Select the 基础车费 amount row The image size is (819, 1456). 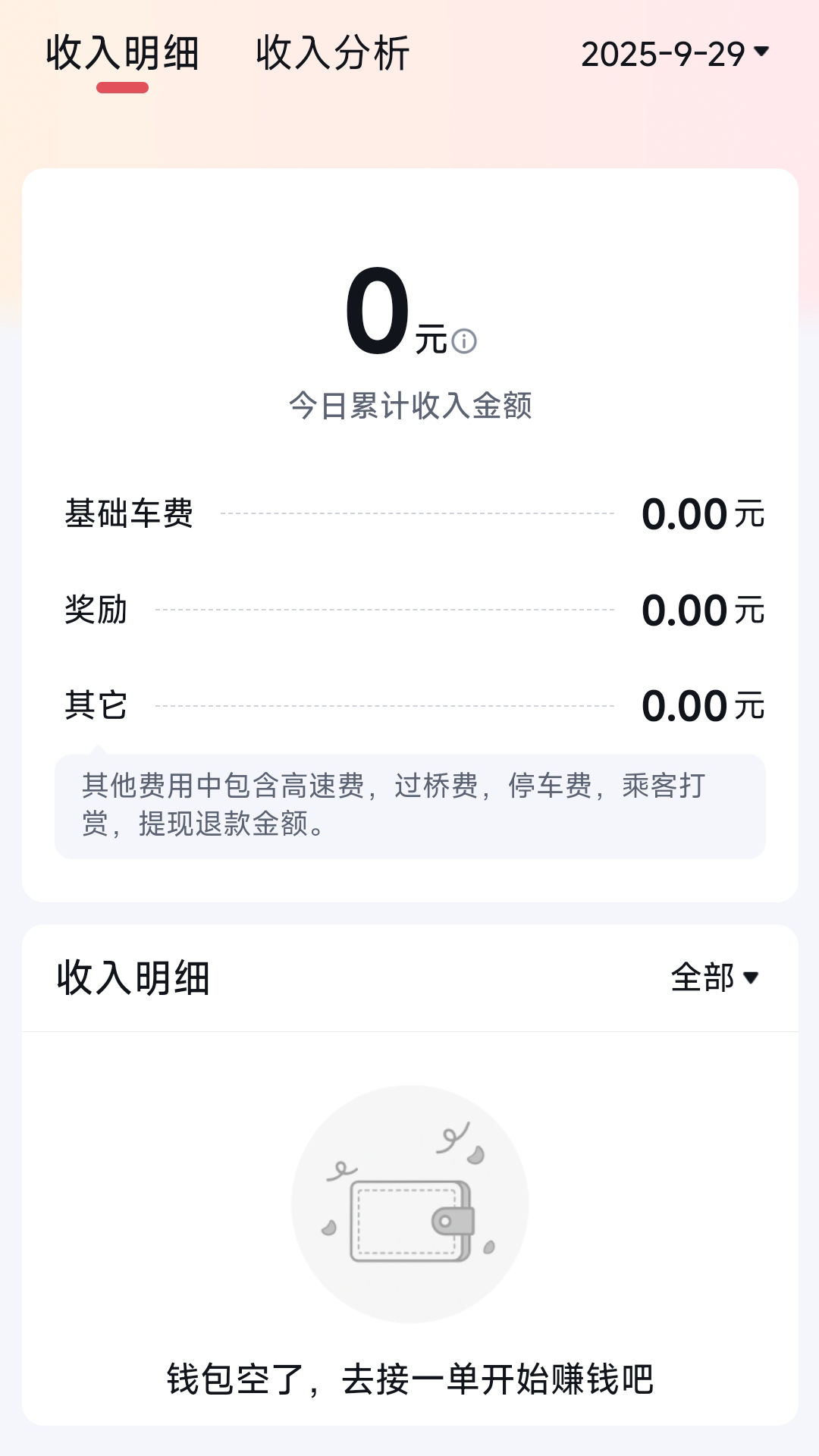point(409,514)
